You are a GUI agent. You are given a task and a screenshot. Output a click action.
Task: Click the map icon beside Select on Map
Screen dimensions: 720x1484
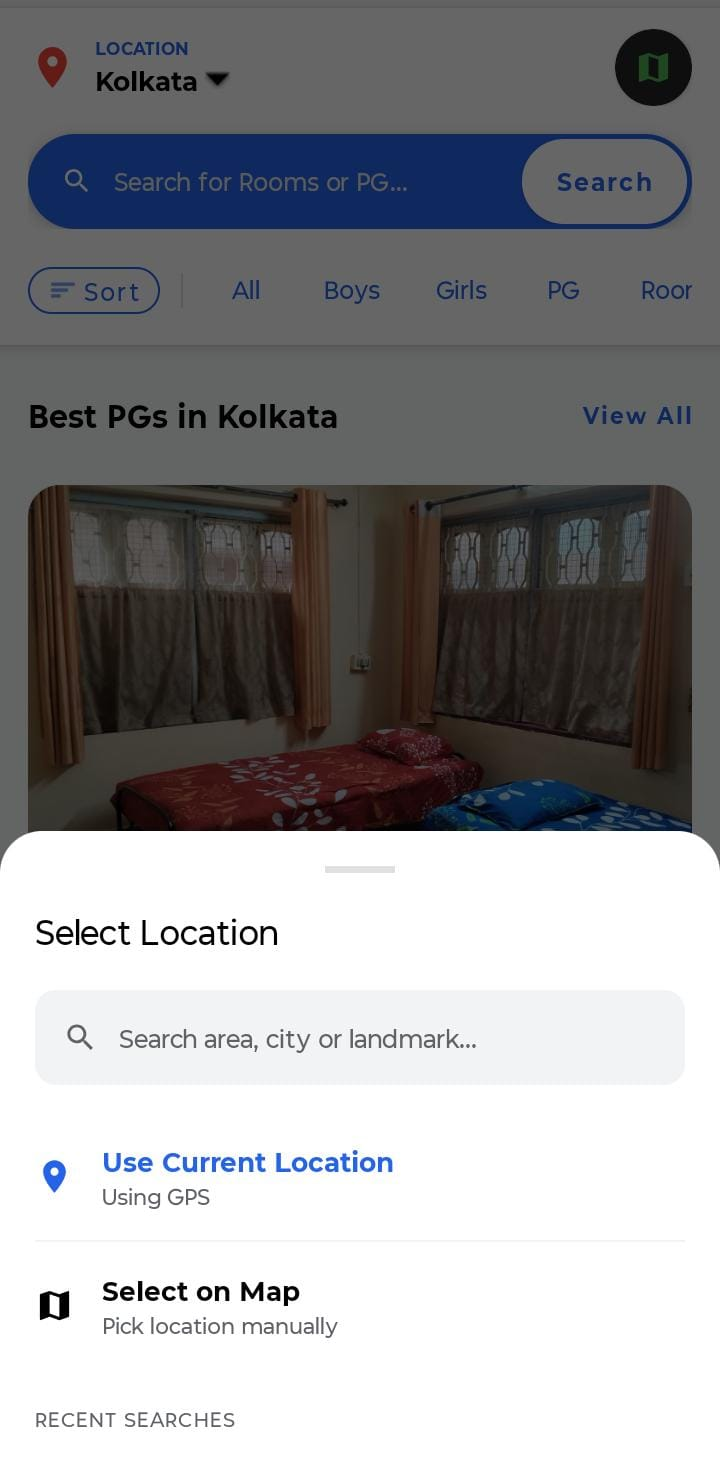54,1304
